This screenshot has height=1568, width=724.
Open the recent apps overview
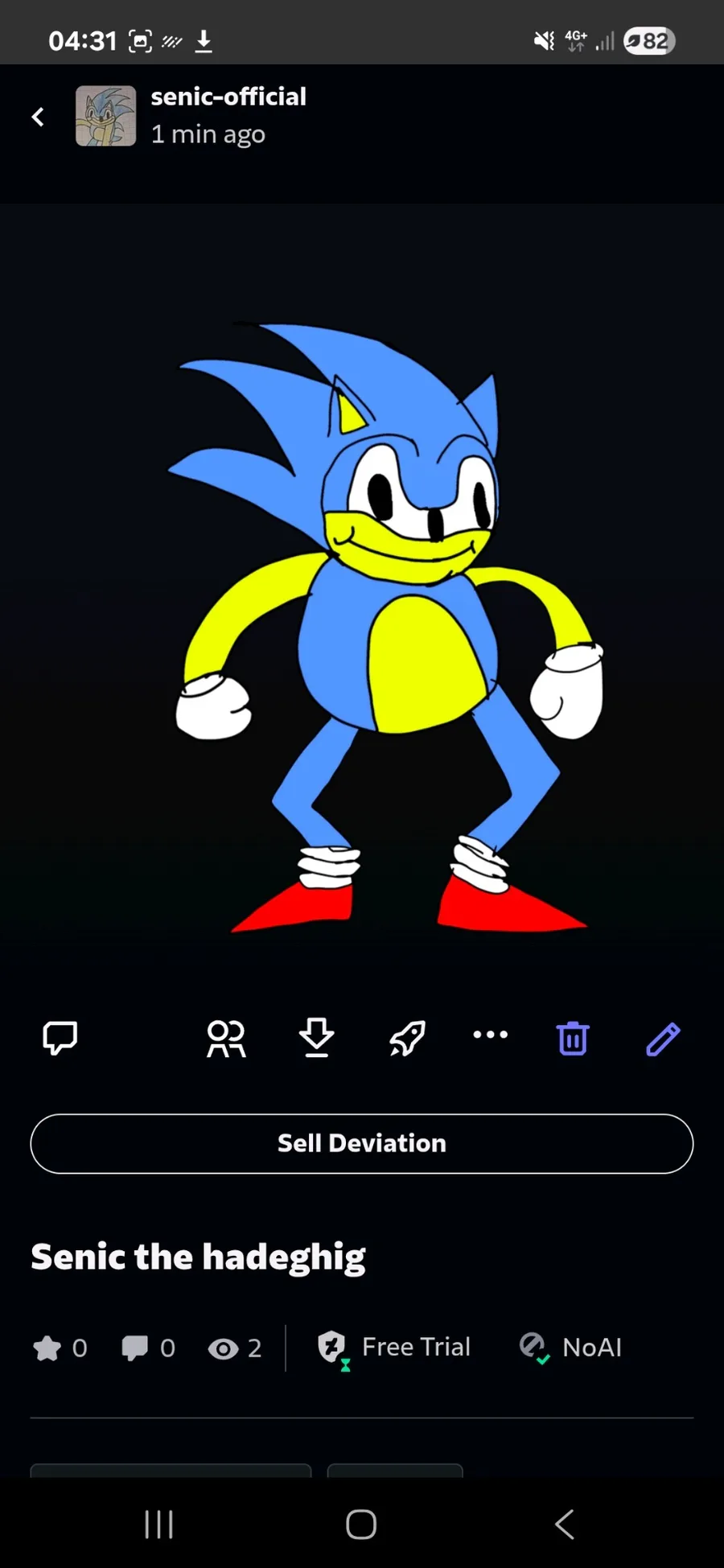click(x=158, y=1524)
